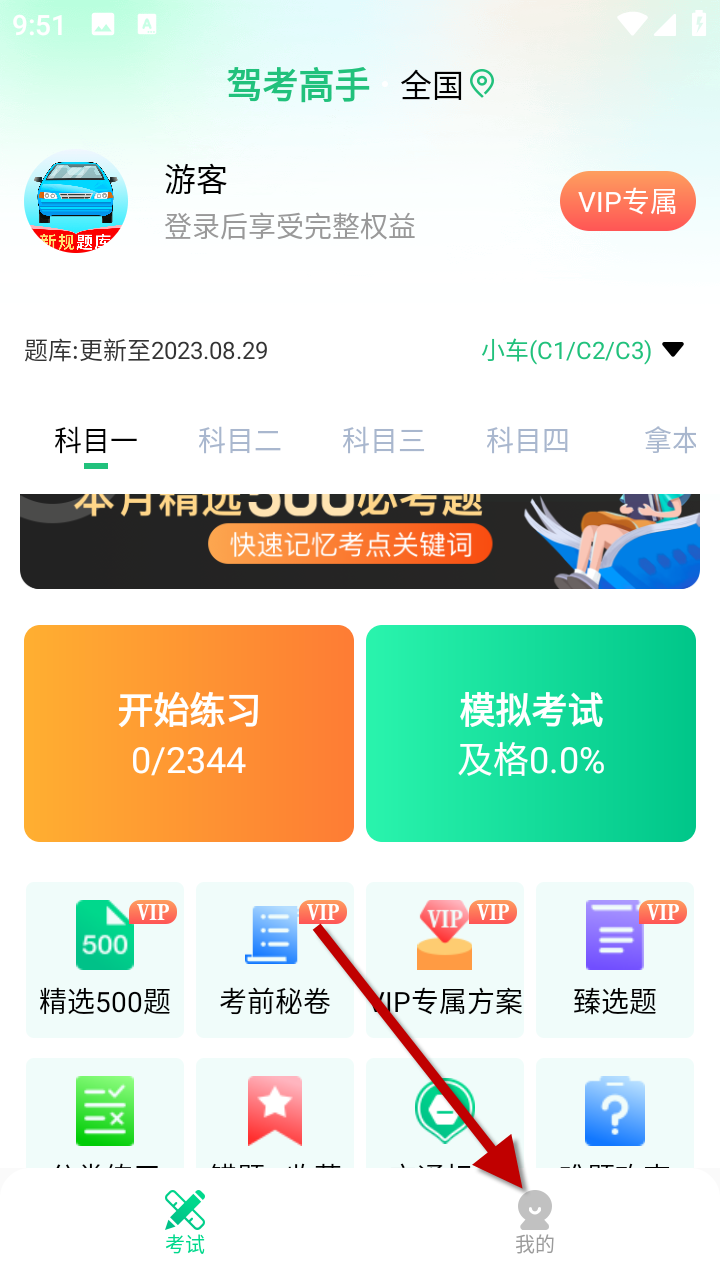Switch to the 科目四 tab

pyautogui.click(x=527, y=440)
